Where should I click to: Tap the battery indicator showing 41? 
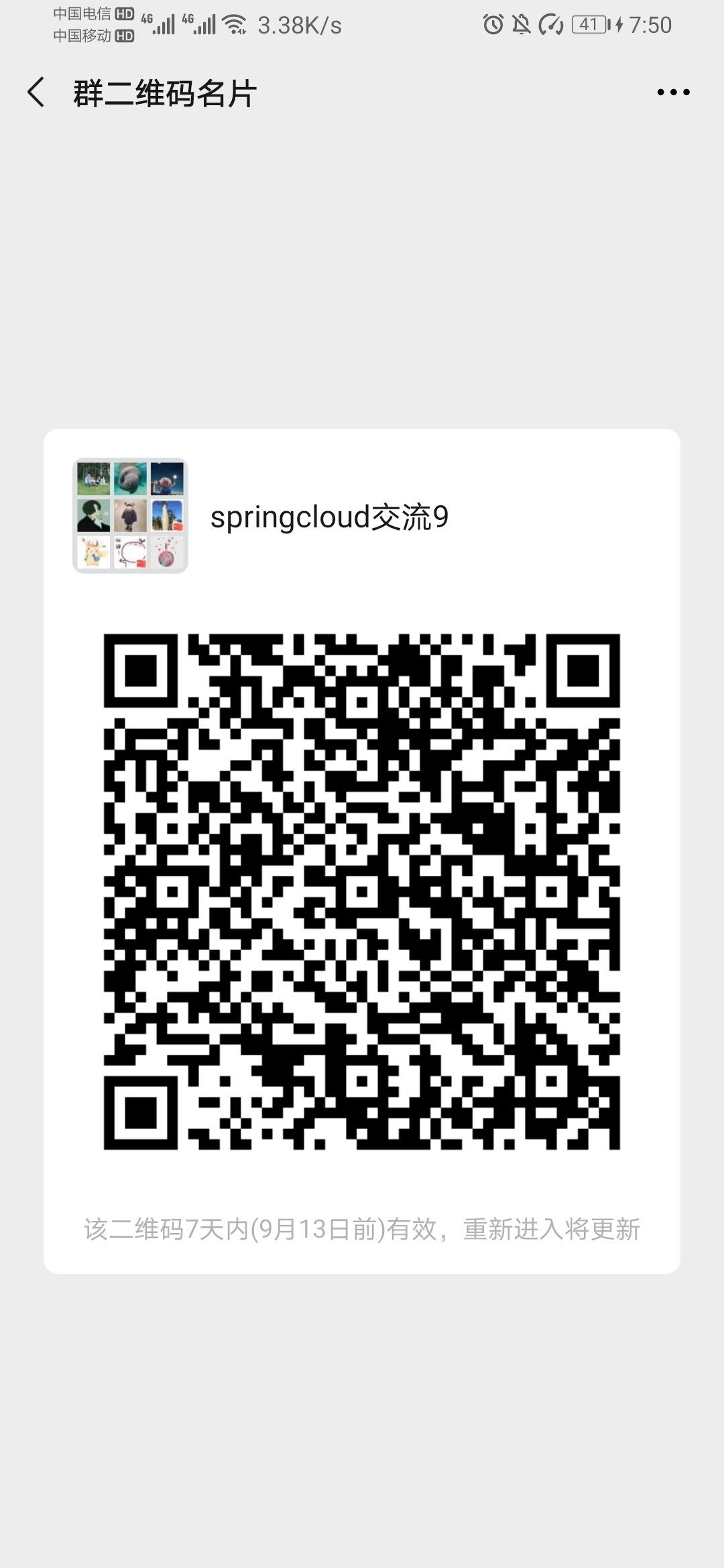tap(589, 25)
